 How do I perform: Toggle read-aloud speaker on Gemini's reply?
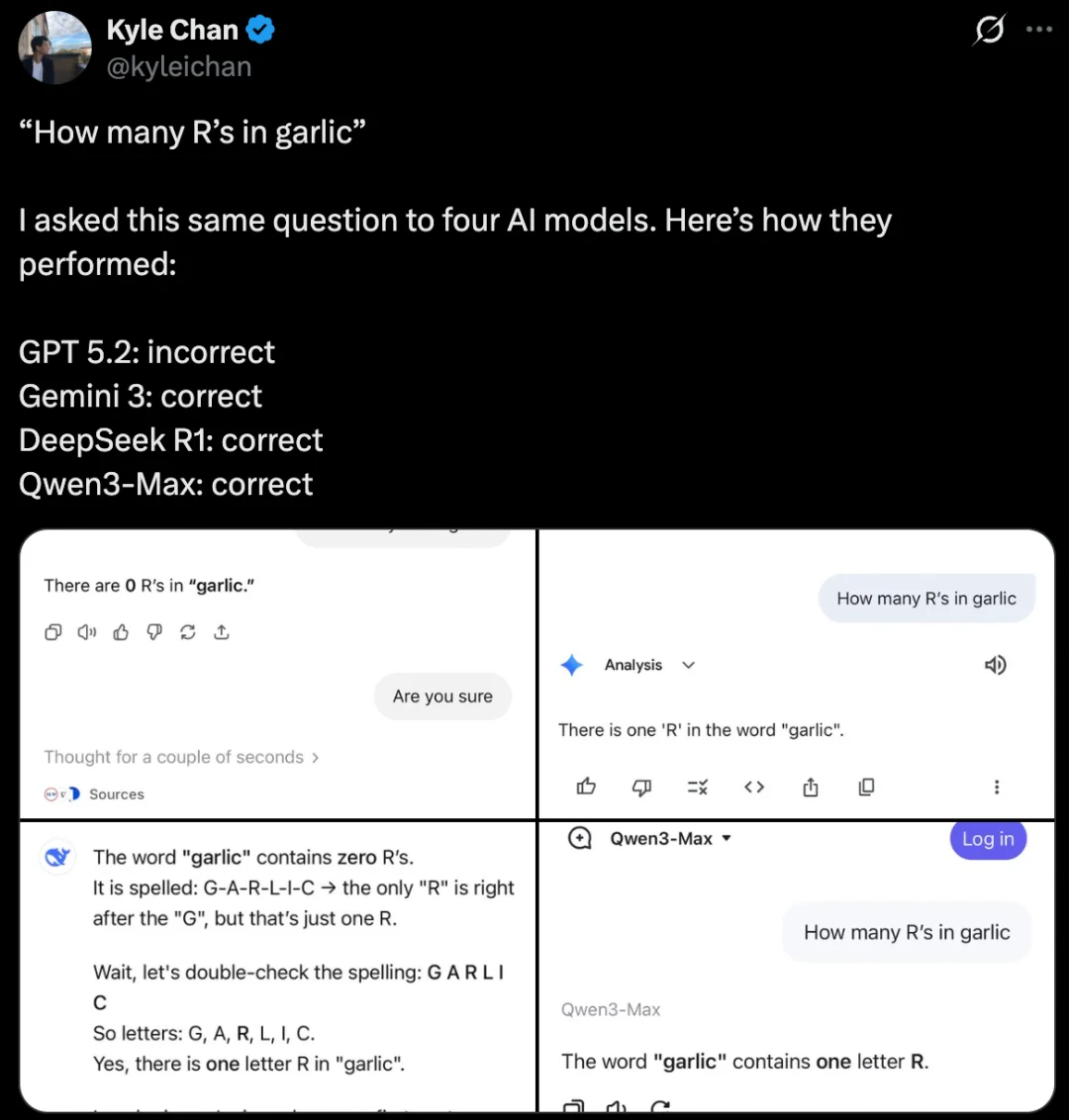[995, 665]
